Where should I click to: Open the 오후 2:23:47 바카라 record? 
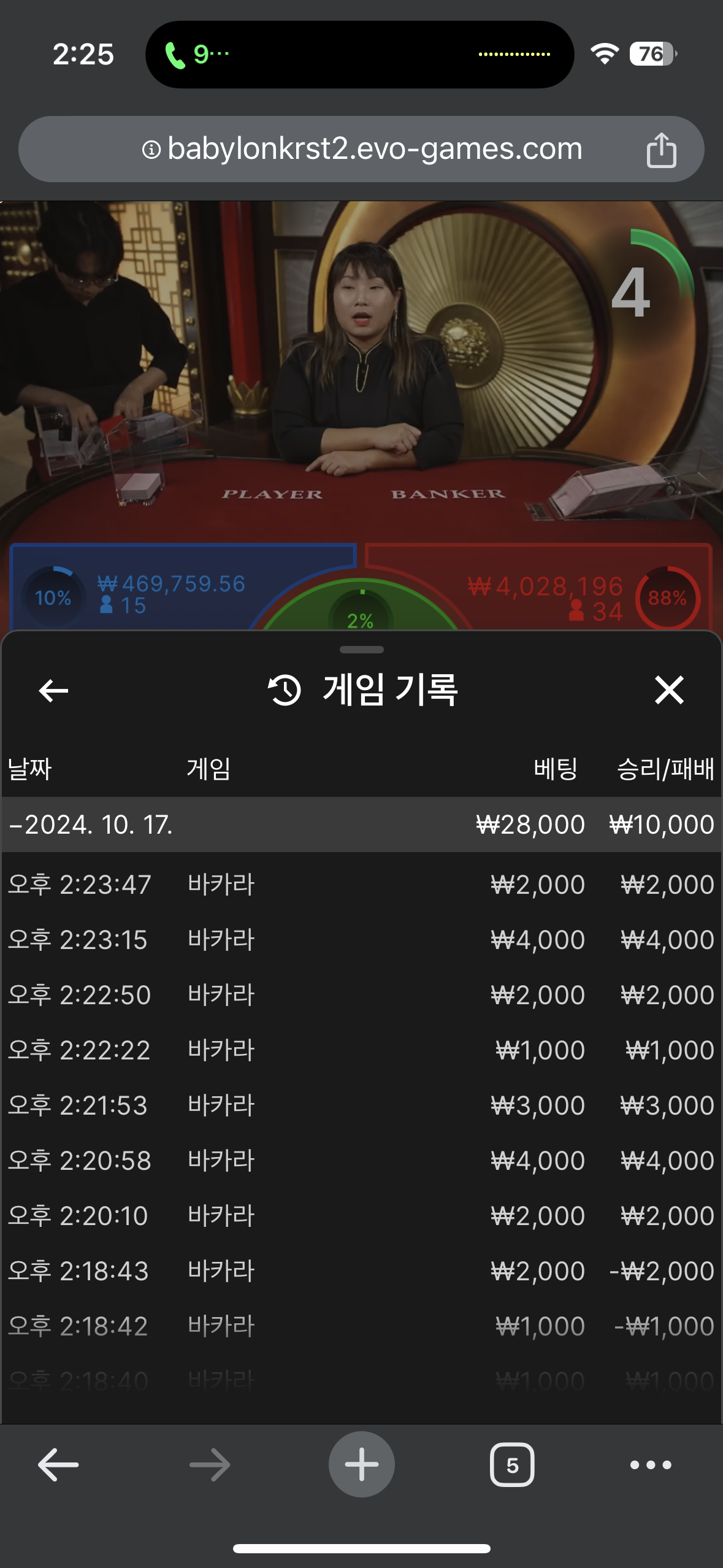coord(361,885)
